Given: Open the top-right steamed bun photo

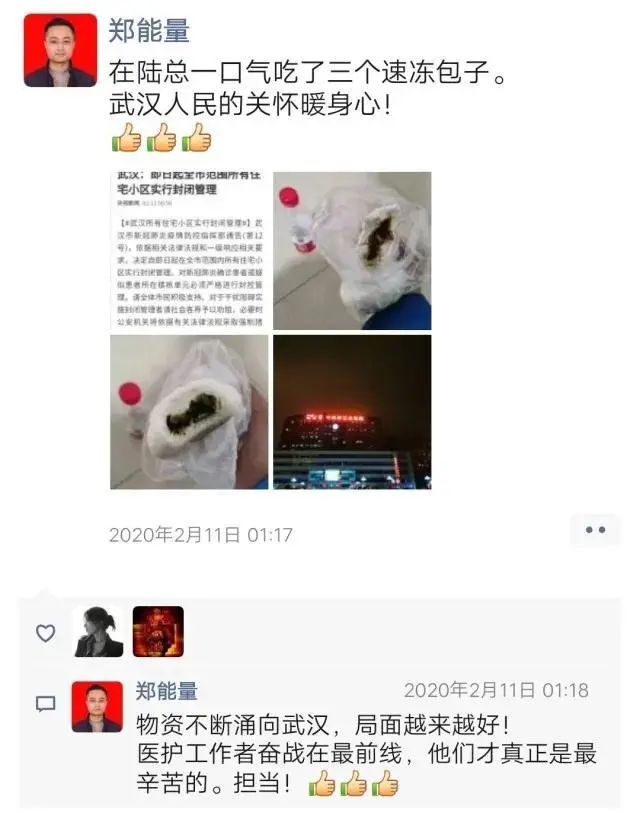Looking at the screenshot, I should coord(352,251).
